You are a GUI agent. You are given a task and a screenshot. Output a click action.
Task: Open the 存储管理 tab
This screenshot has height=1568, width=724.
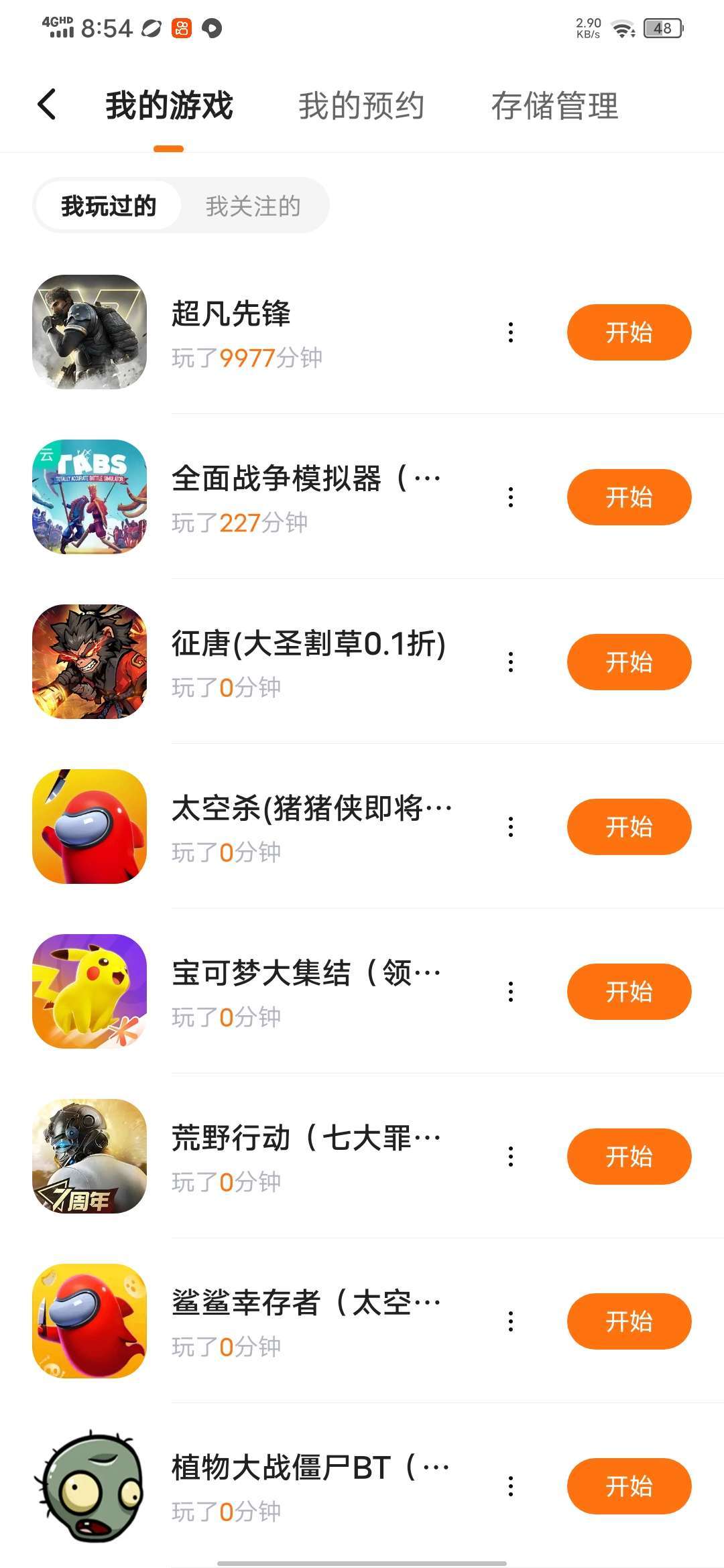pyautogui.click(x=554, y=106)
